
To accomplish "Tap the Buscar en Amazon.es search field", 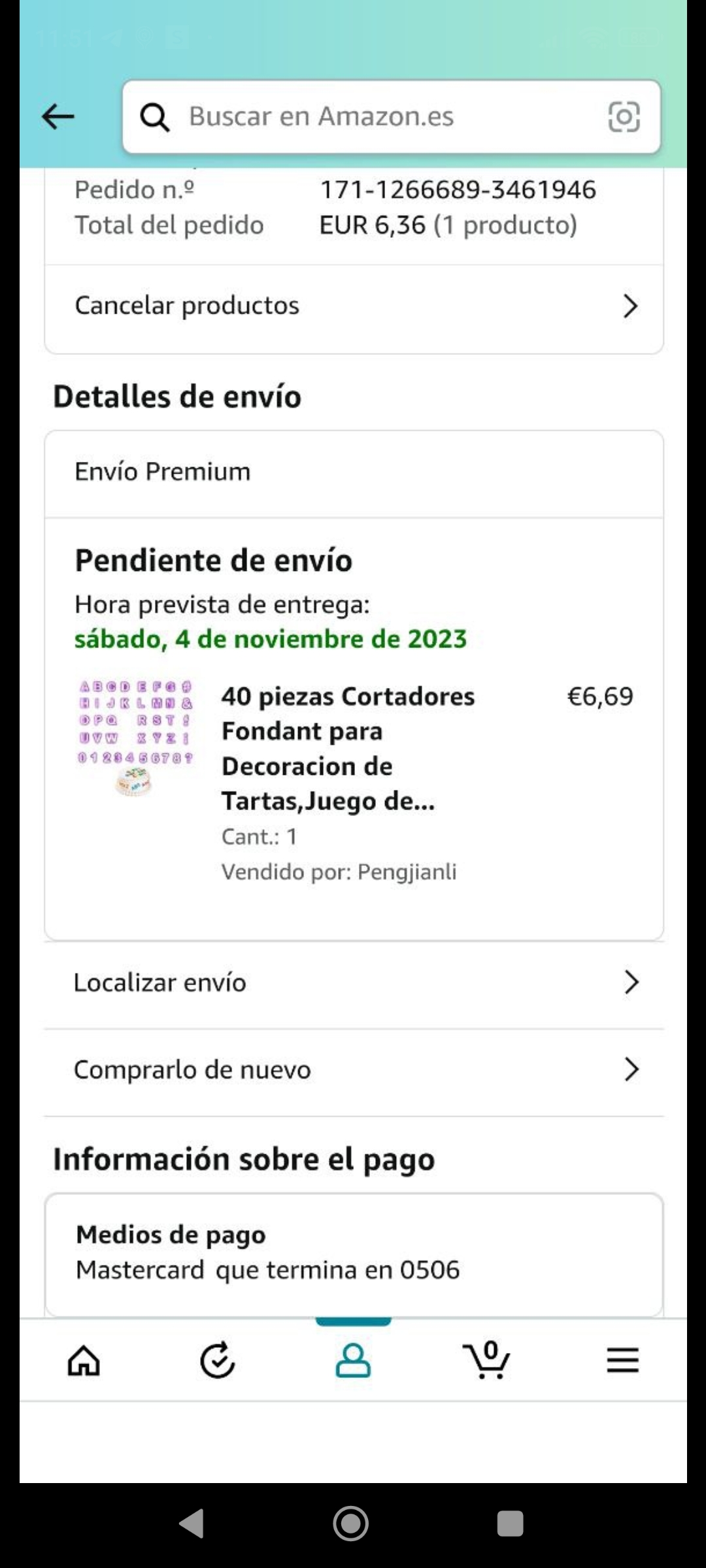I will pyautogui.click(x=366, y=117).
